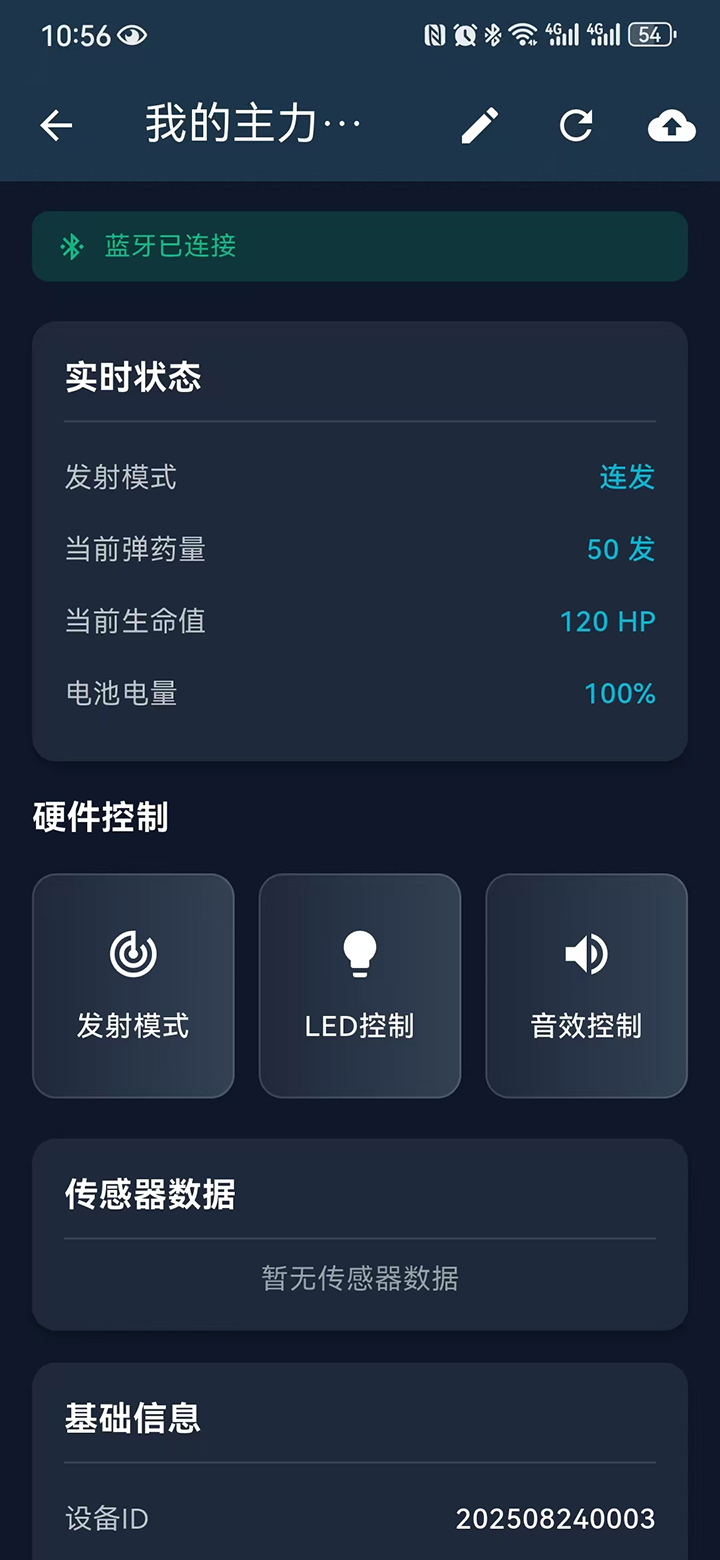
Task: Toggle the firing mode 连发 value
Action: [627, 477]
